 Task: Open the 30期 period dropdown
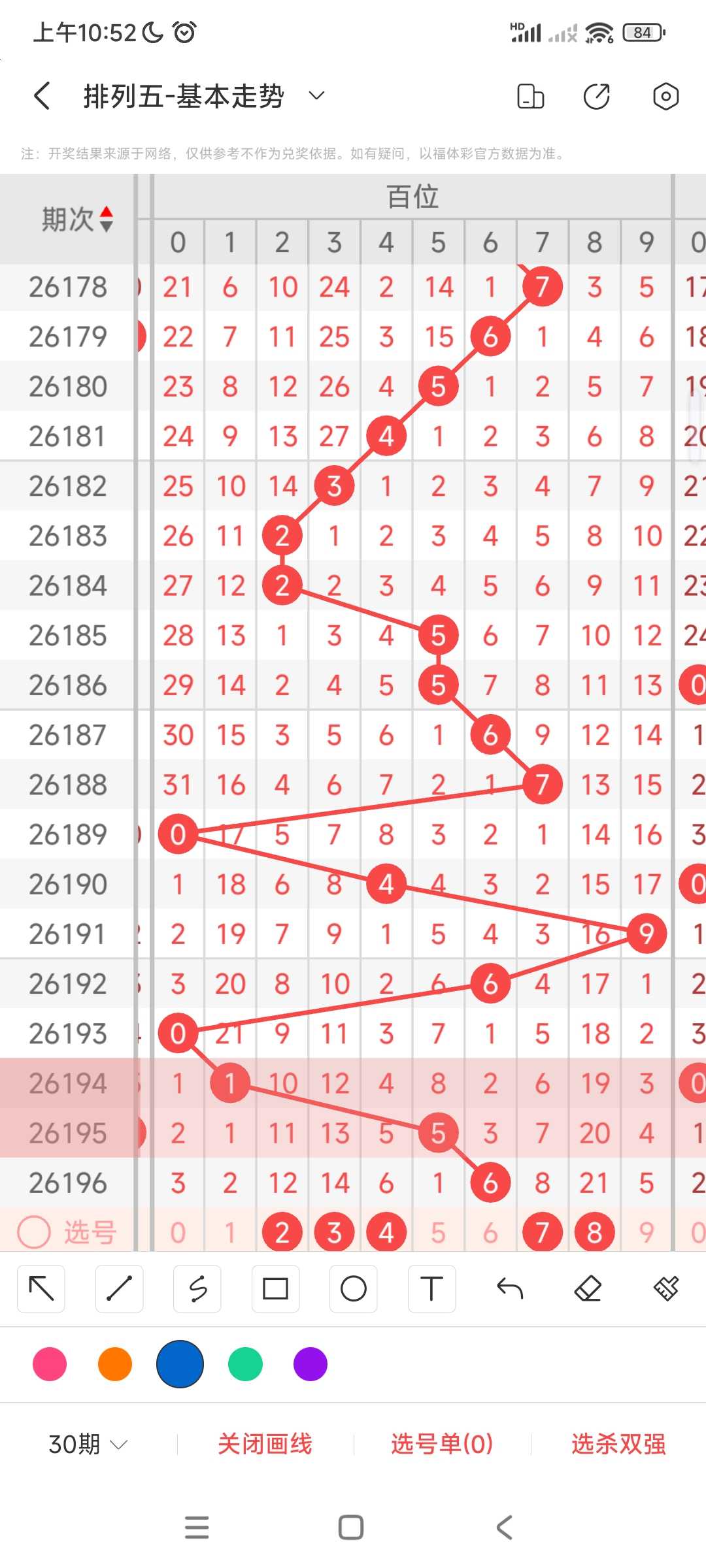[88, 1444]
